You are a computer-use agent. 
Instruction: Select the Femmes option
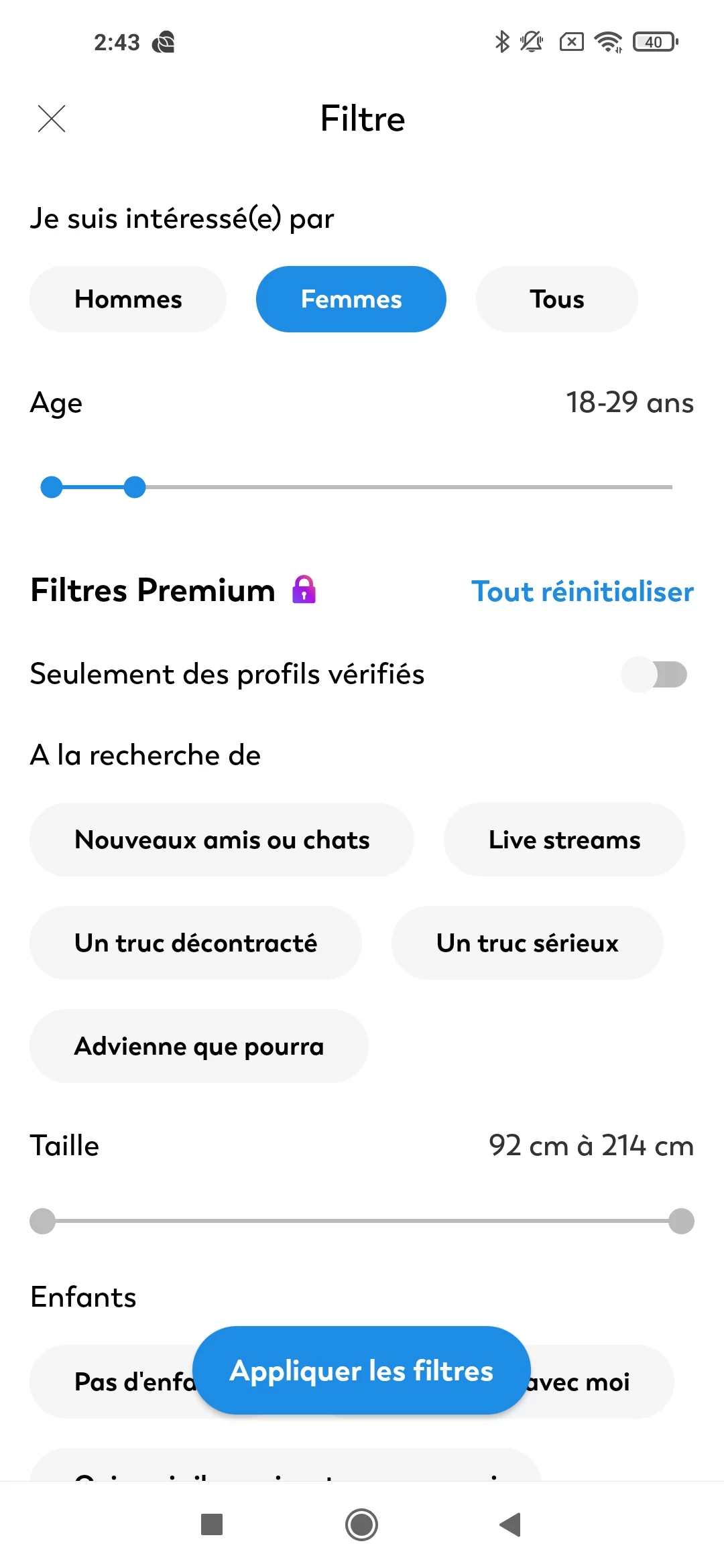tap(351, 299)
